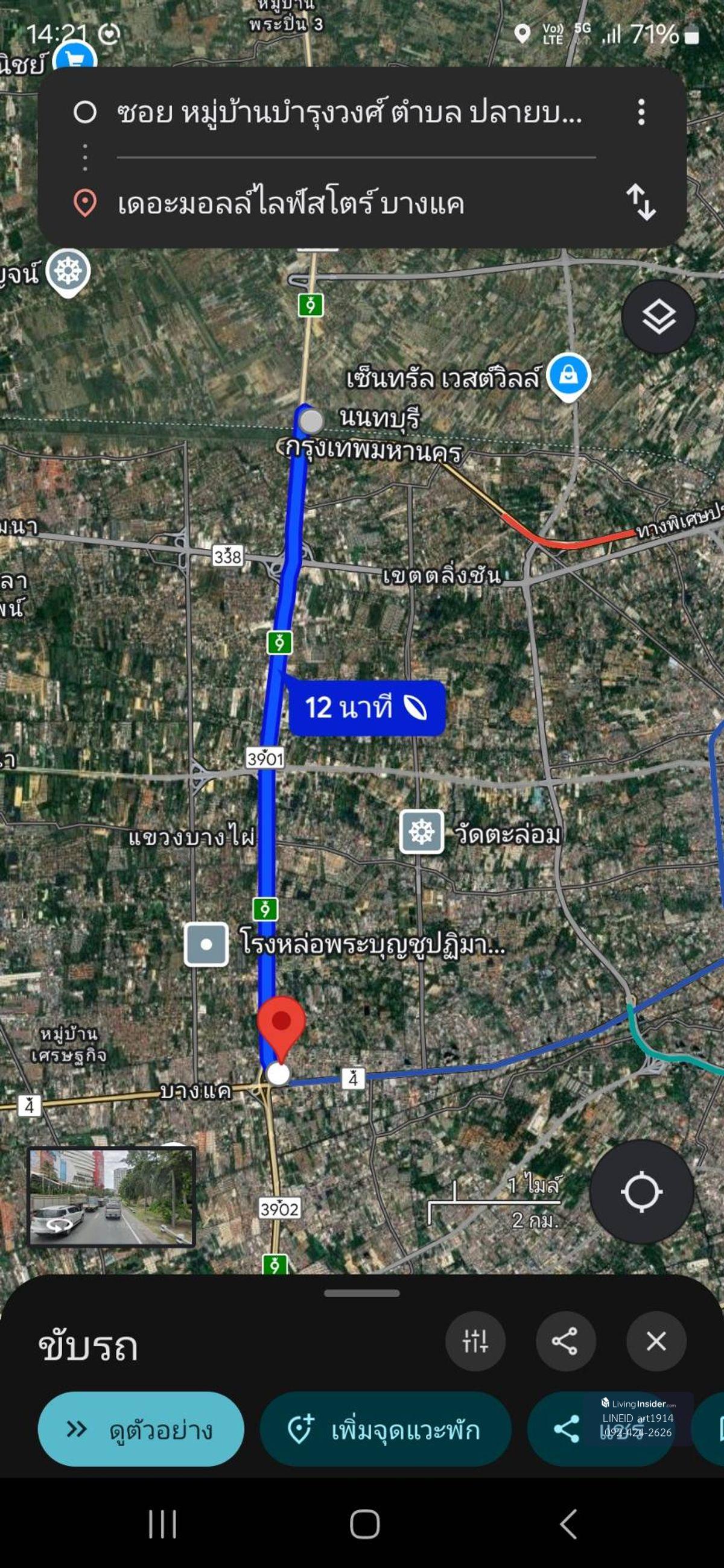
Task: Open the โรงหล่อพระบุญชูปฏิมา place marker
Action: tap(206, 944)
